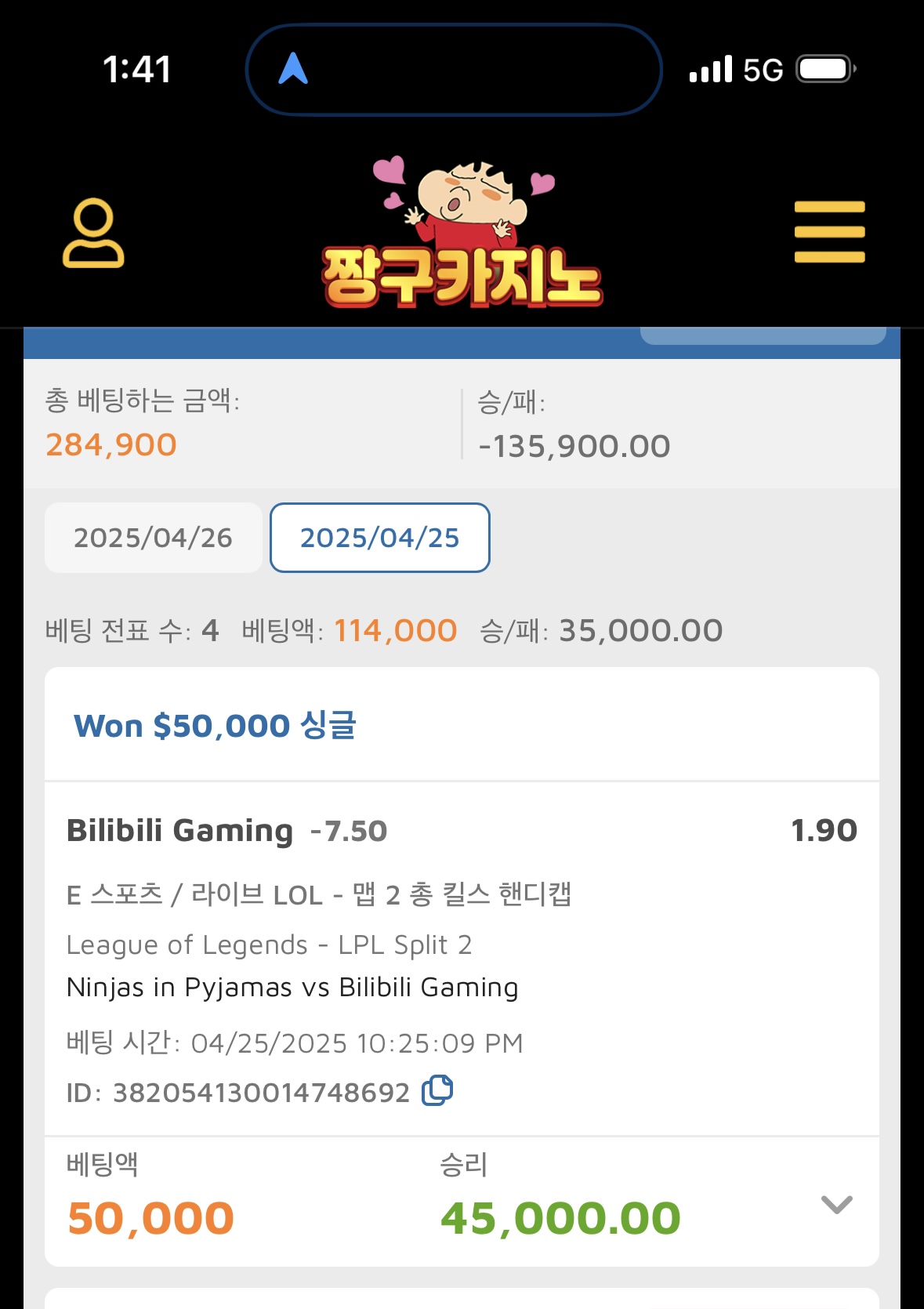924x1309 pixels.
Task: Copy bet ID 382054130014748692
Action: tap(437, 1090)
